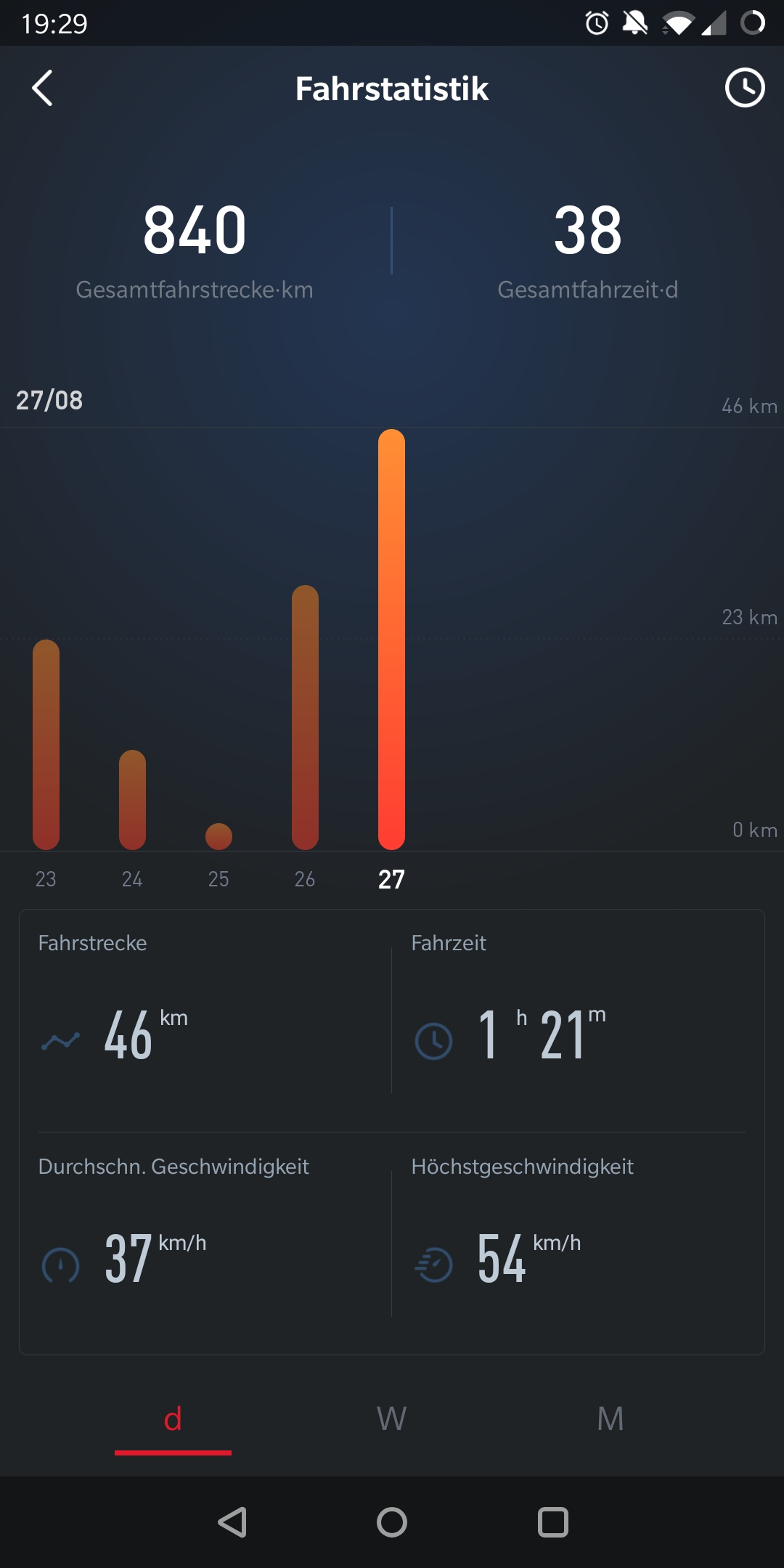784x1568 pixels.
Task: Select the bar for day 25
Action: pyautogui.click(x=219, y=836)
